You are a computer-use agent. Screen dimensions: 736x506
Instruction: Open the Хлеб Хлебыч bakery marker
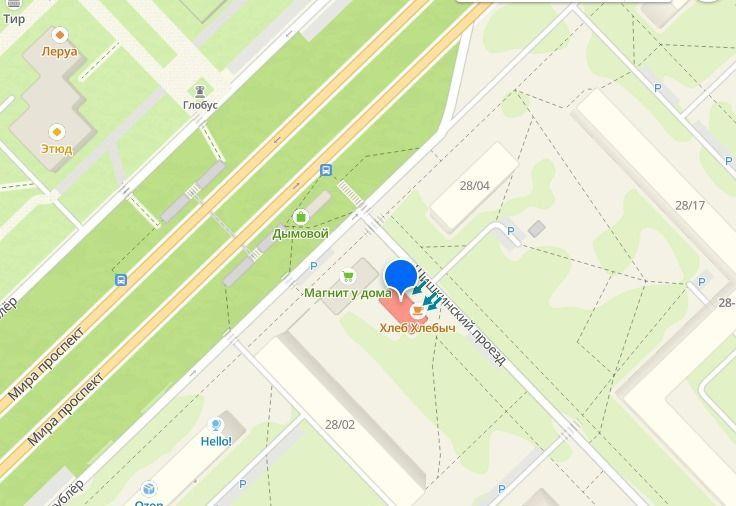(417, 312)
